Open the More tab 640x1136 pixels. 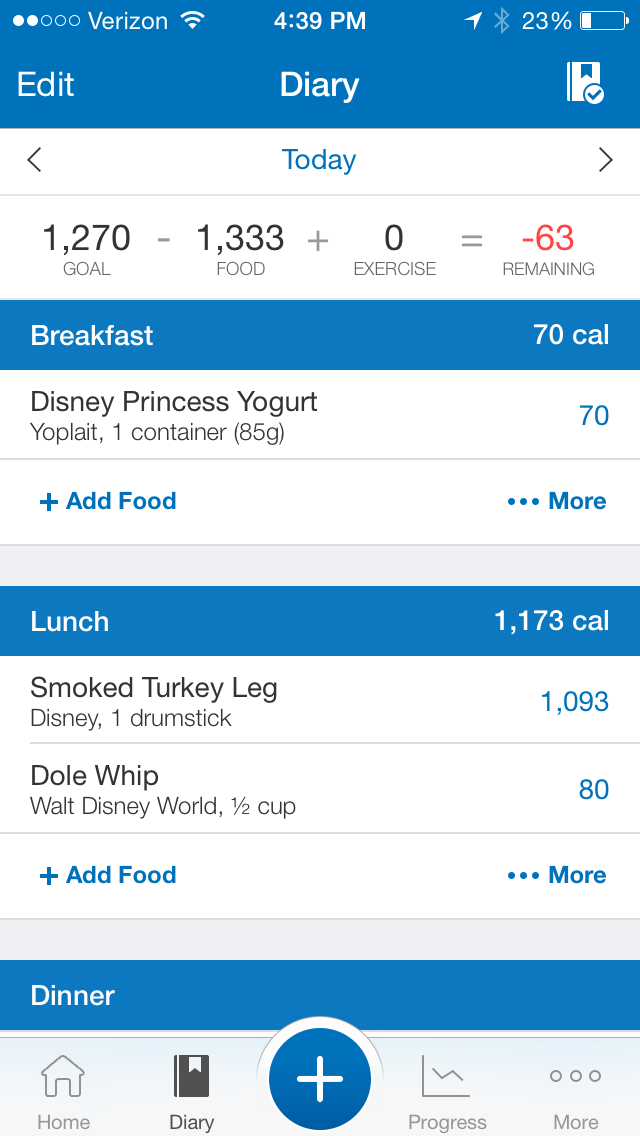tap(575, 1092)
